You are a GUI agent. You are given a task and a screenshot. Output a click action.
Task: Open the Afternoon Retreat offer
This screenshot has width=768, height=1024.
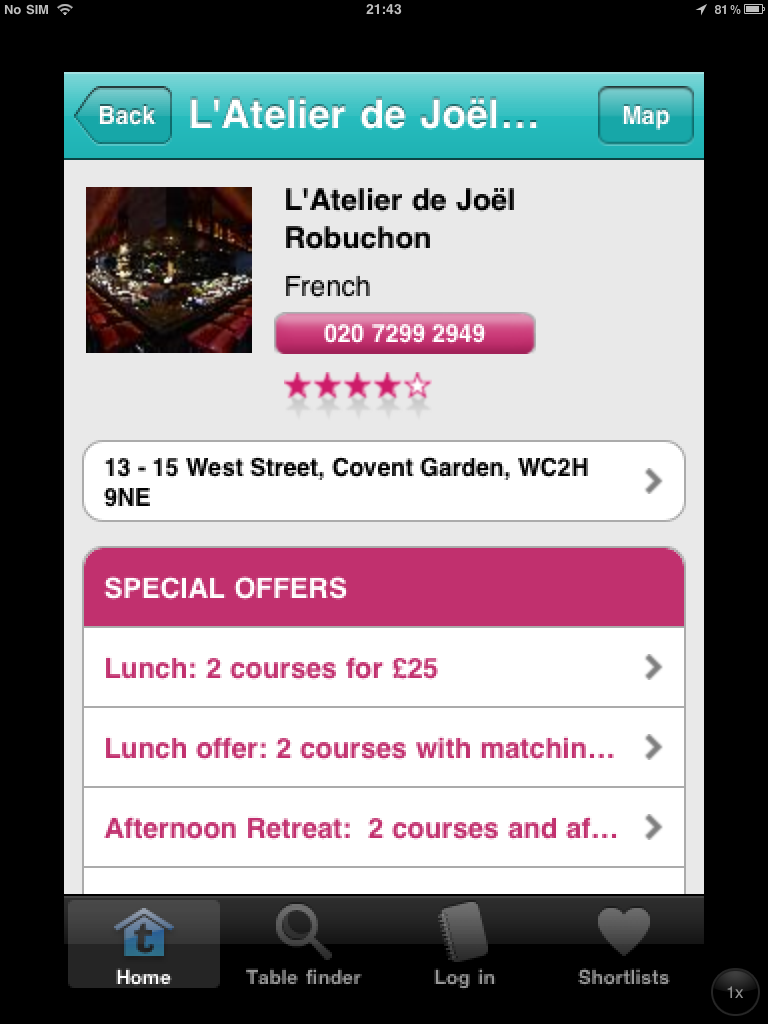point(384,828)
